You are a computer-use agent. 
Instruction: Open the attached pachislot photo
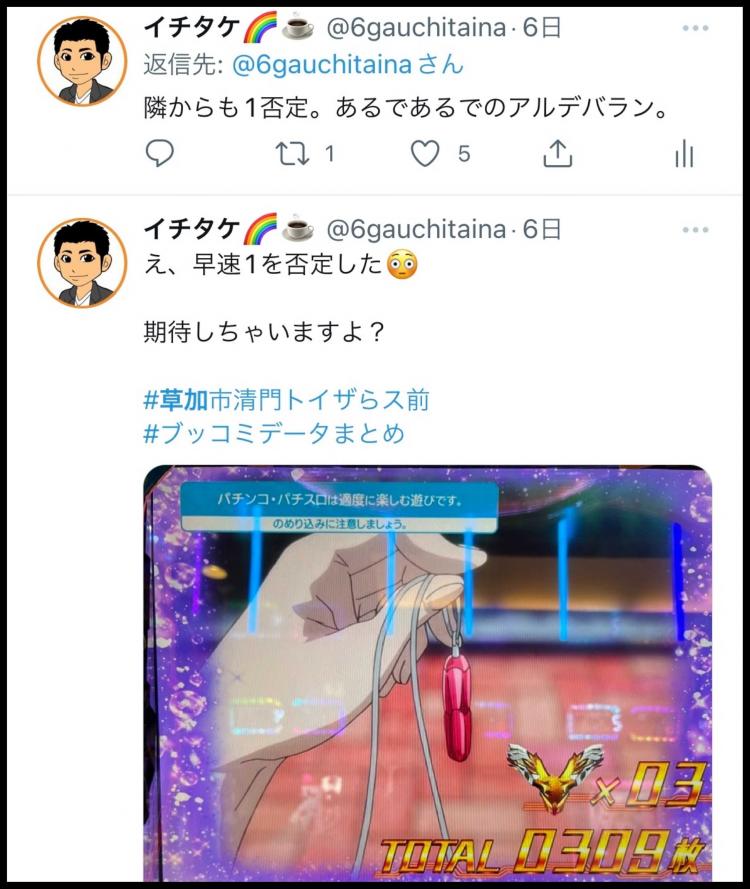(427, 672)
